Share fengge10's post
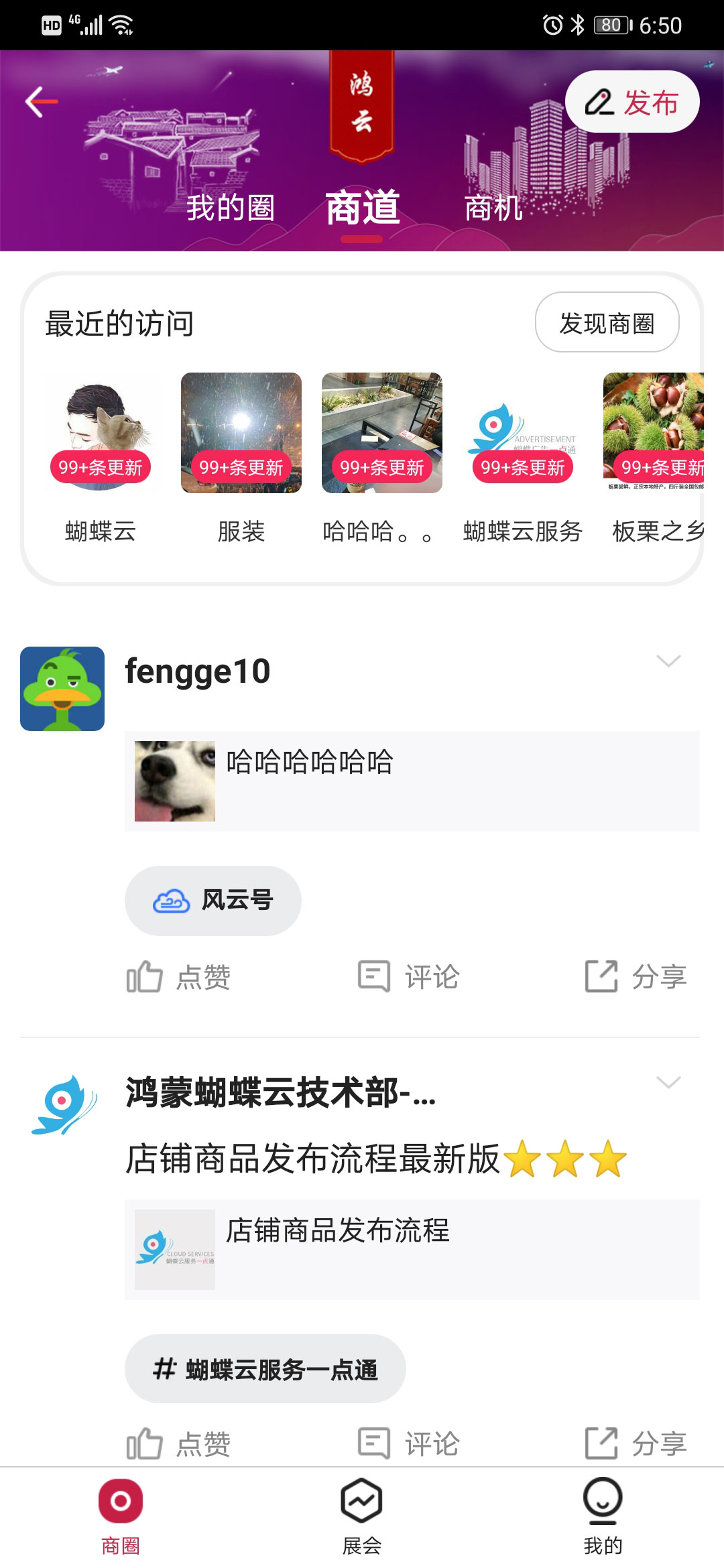724x1568 pixels. click(x=636, y=977)
